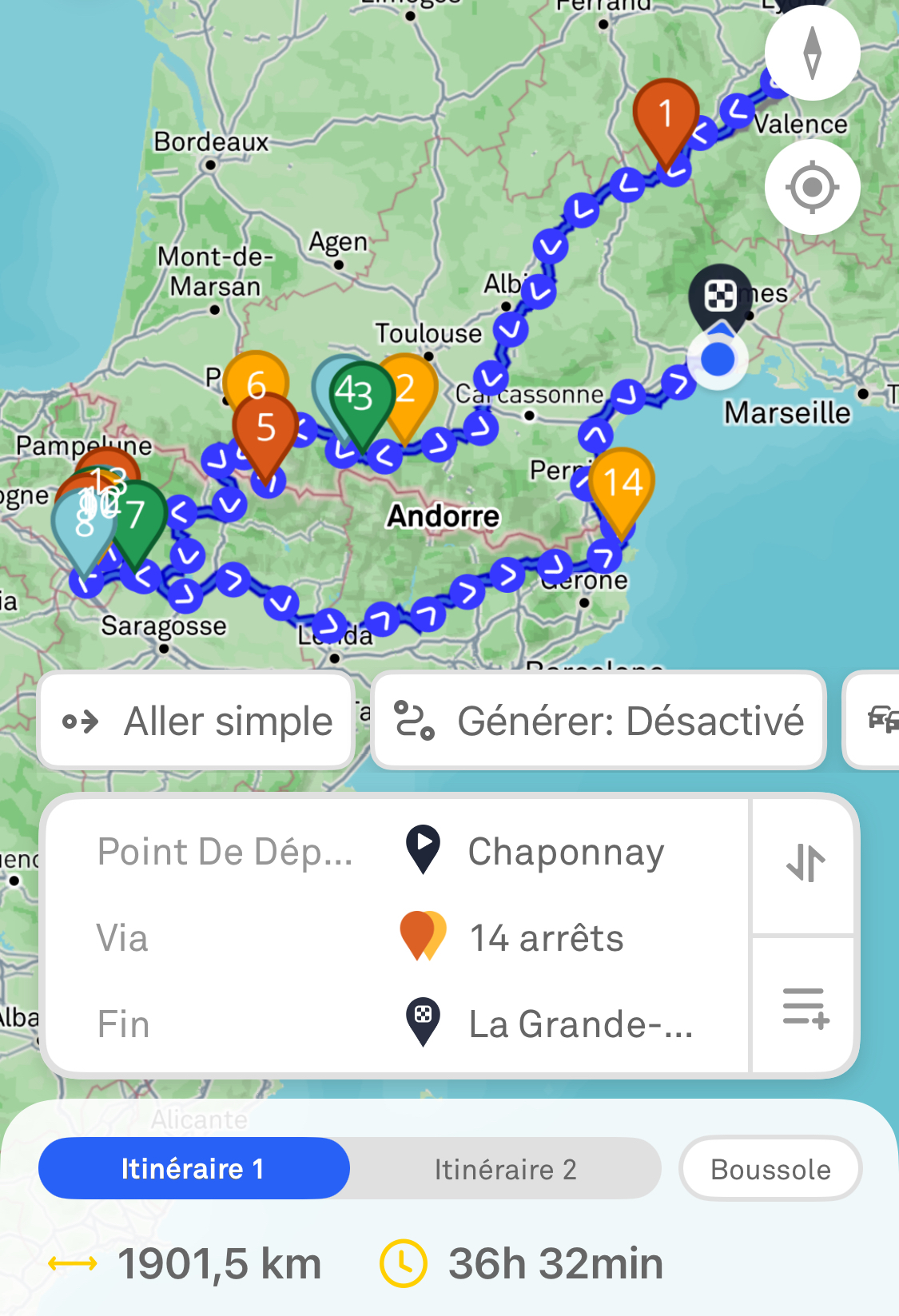Image resolution: width=899 pixels, height=1316 pixels.
Task: Tap the checkered finish marker
Action: pyautogui.click(x=719, y=296)
